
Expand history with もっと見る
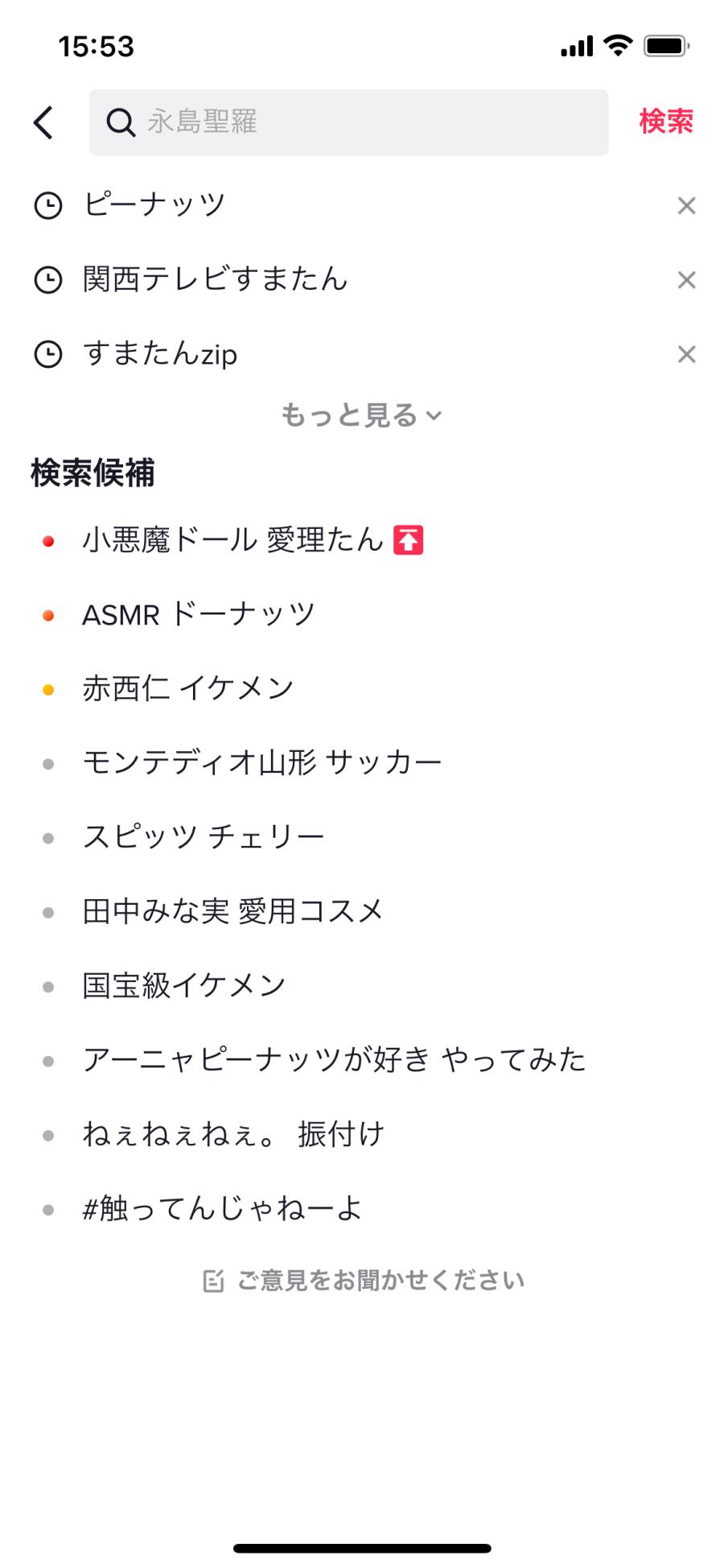(x=361, y=415)
